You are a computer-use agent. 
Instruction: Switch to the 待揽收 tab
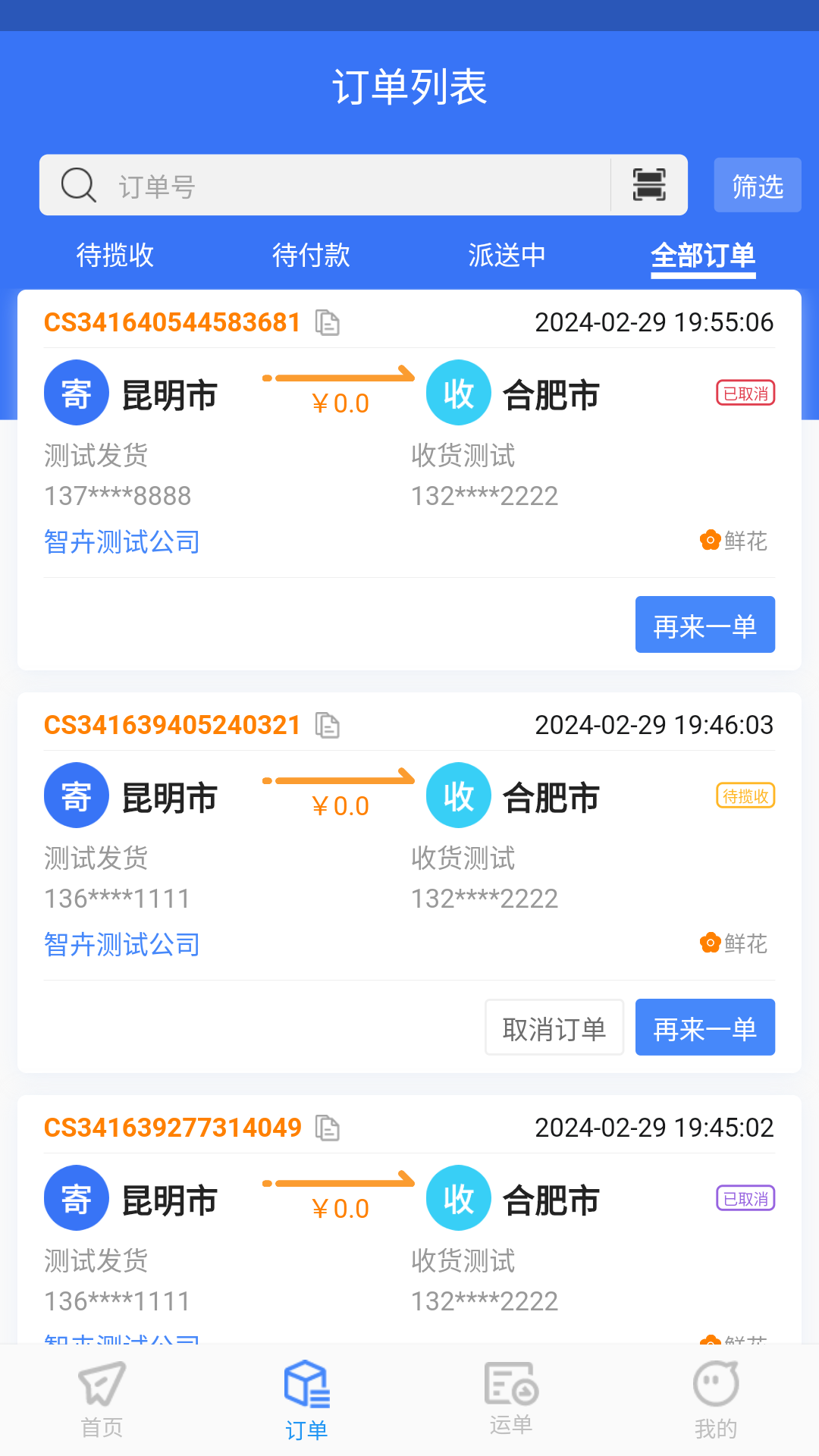[115, 256]
